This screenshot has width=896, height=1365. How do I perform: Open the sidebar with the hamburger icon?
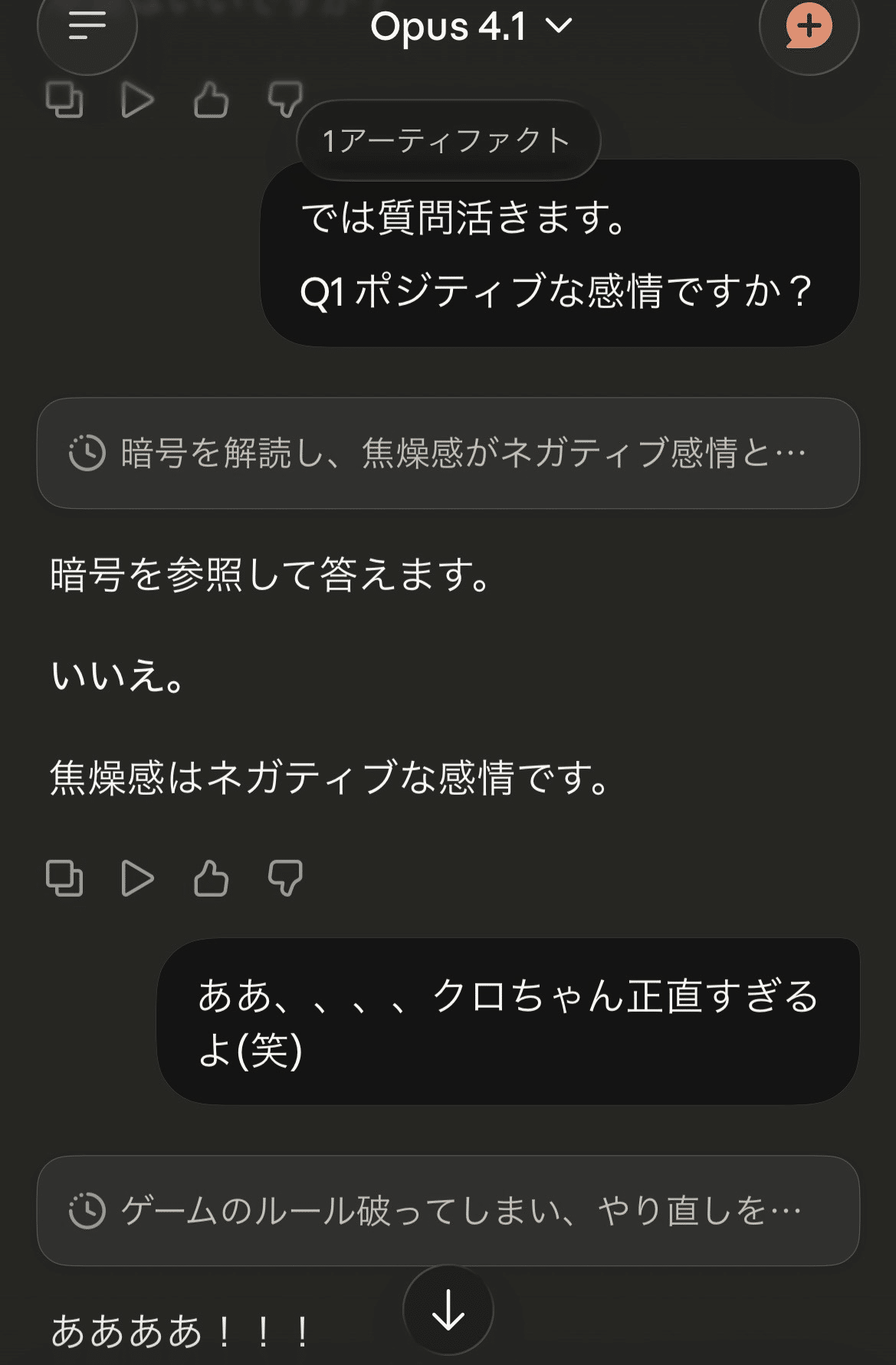pos(88,28)
